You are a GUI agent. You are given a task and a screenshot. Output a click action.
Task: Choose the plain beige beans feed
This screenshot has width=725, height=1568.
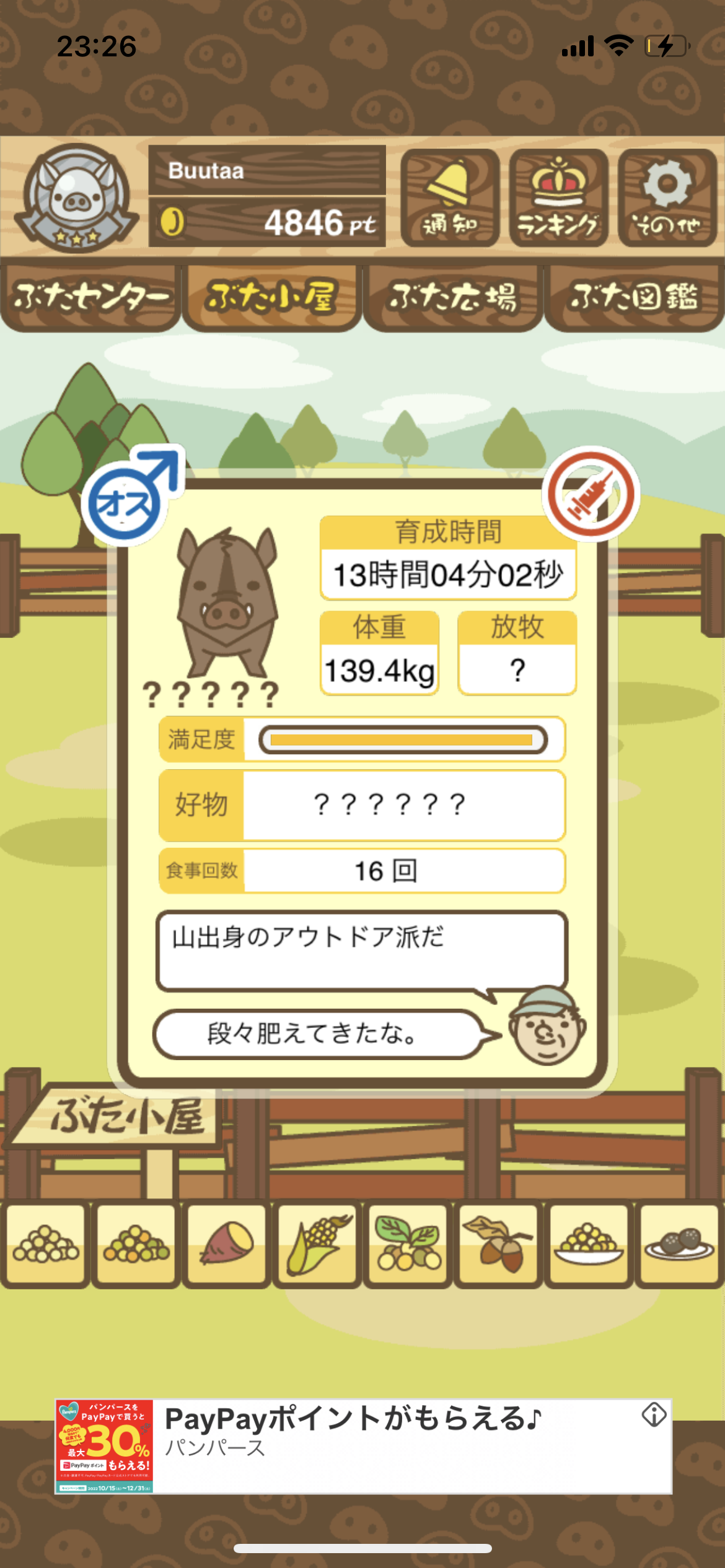tap(46, 1244)
